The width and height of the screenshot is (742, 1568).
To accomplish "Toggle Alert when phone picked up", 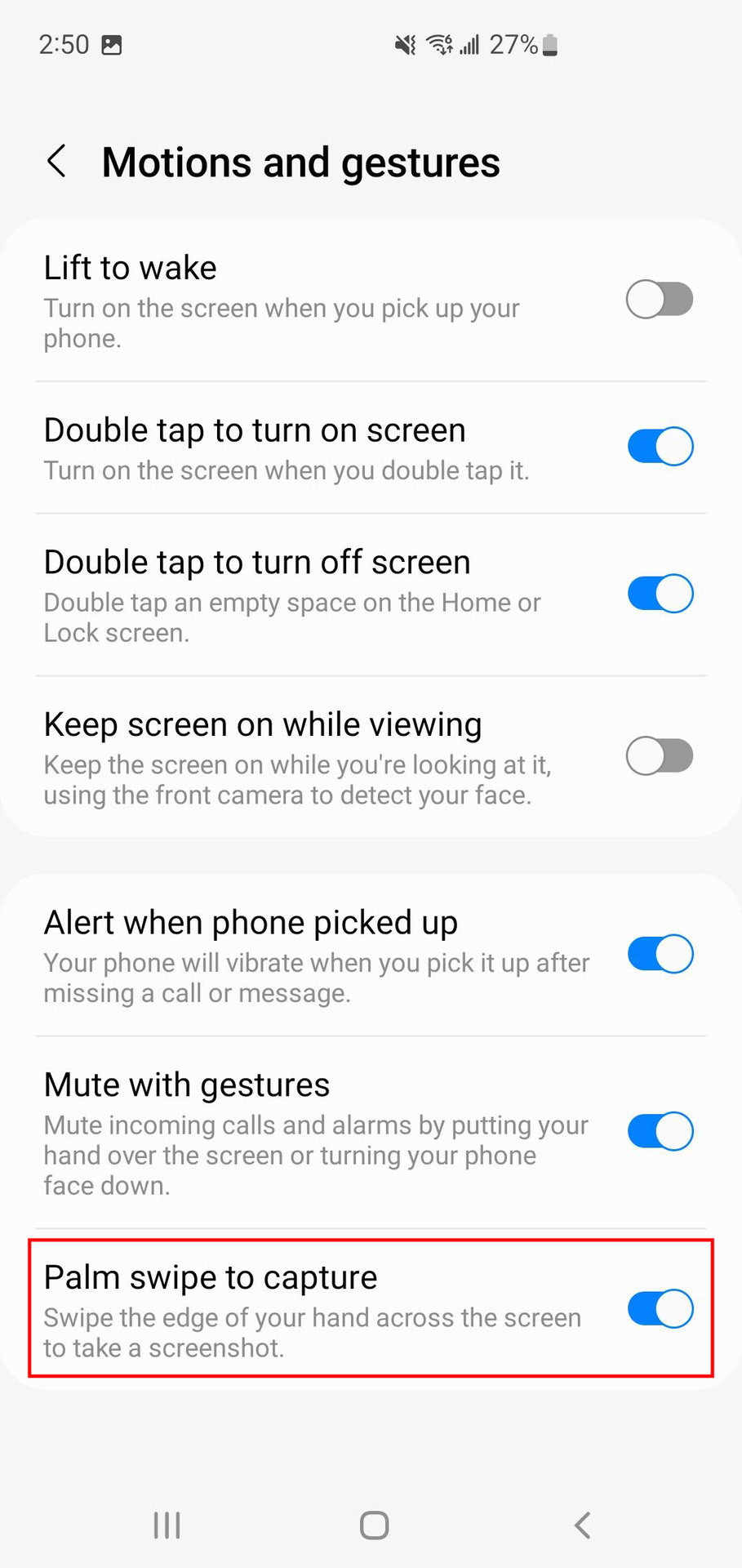I will point(660,954).
